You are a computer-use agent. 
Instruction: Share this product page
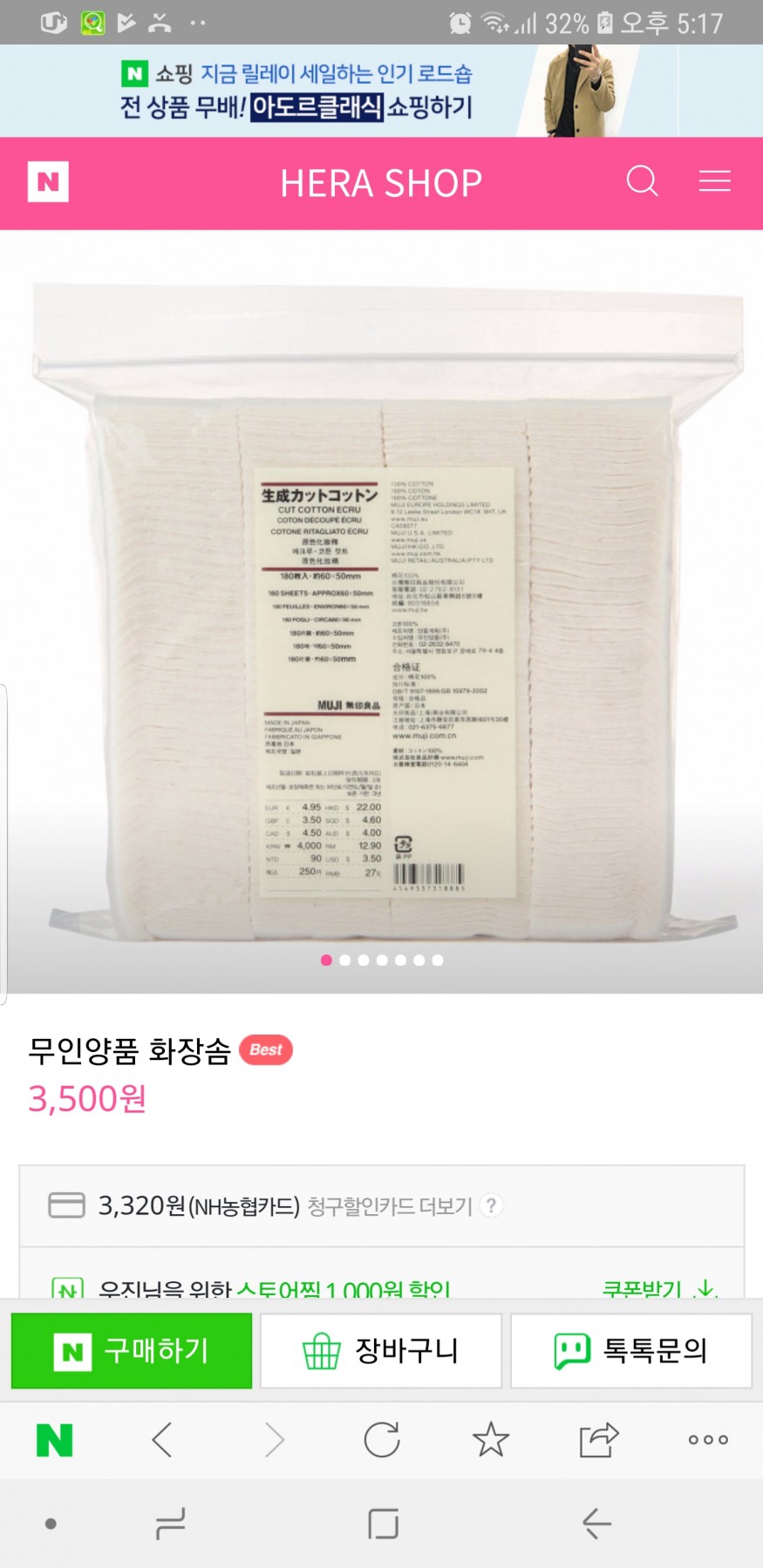tap(599, 1440)
